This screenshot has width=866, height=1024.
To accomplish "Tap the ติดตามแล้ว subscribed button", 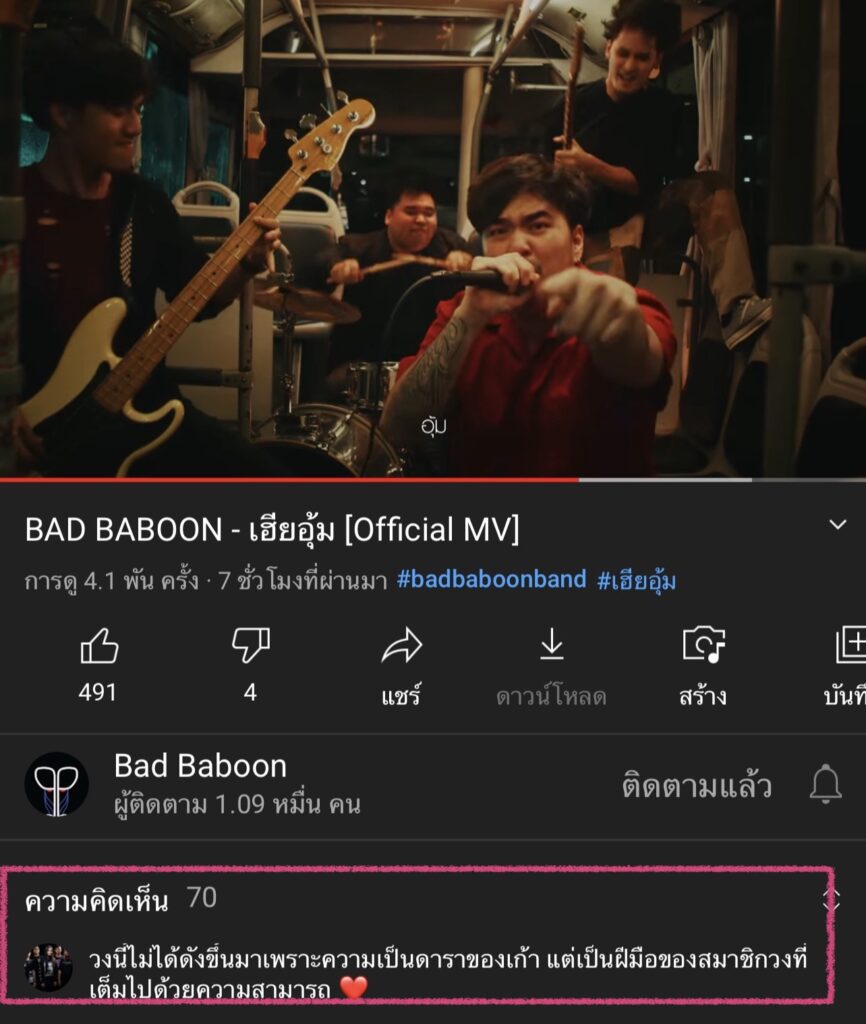I will [x=696, y=787].
